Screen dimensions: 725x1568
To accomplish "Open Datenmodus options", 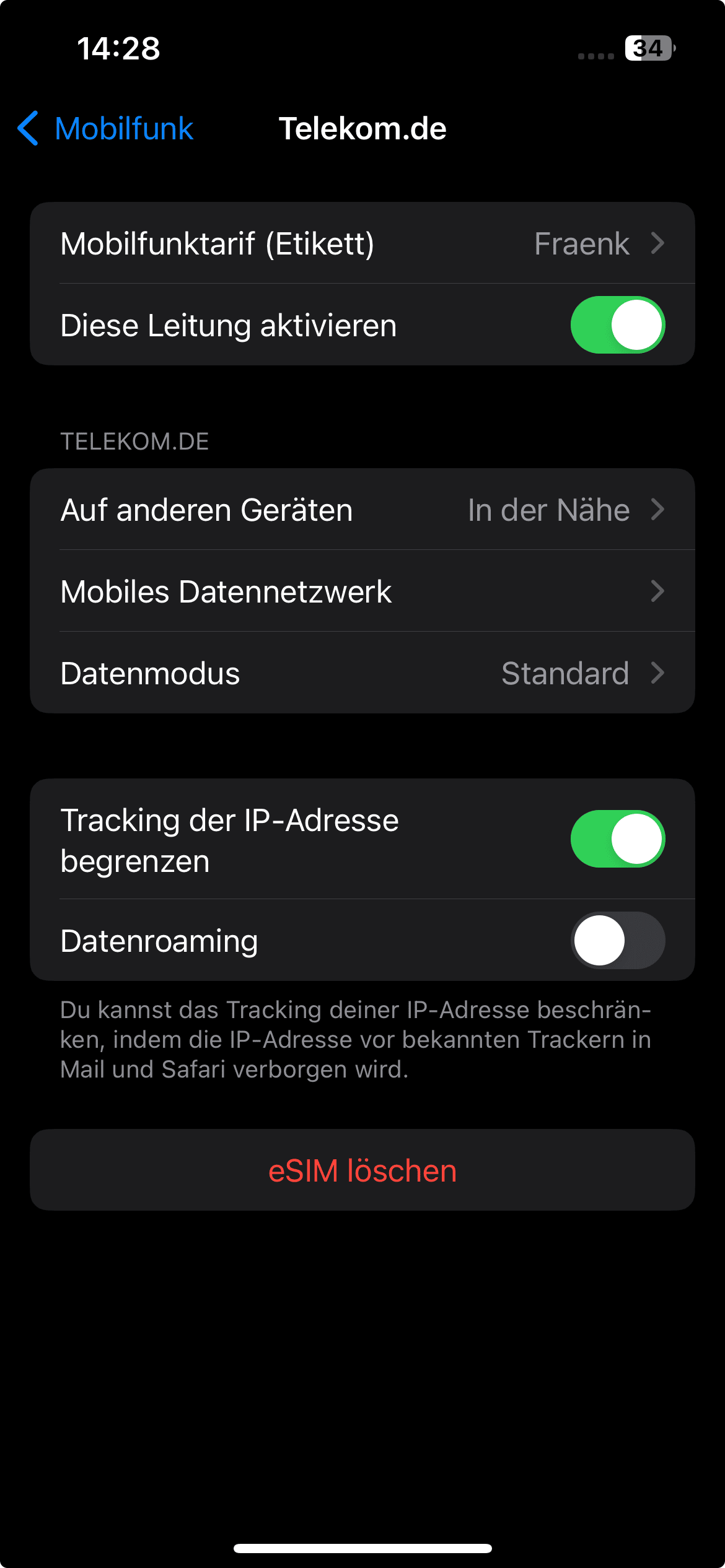I will click(362, 673).
